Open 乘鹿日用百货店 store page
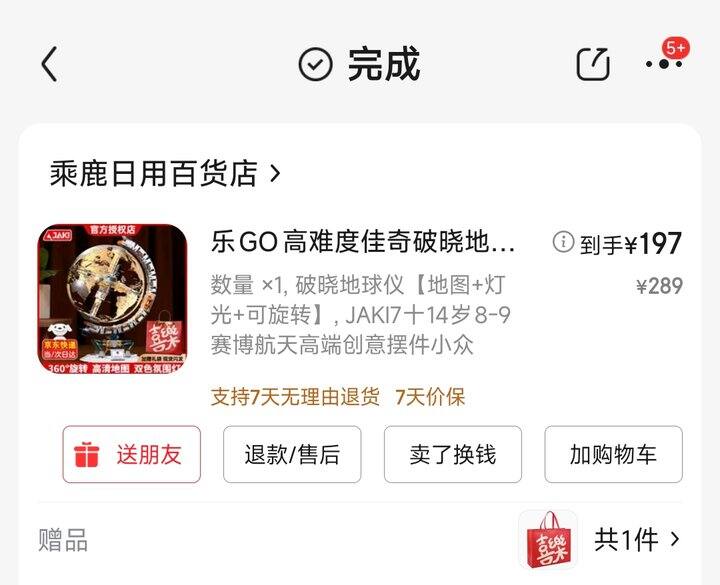 (x=165, y=173)
